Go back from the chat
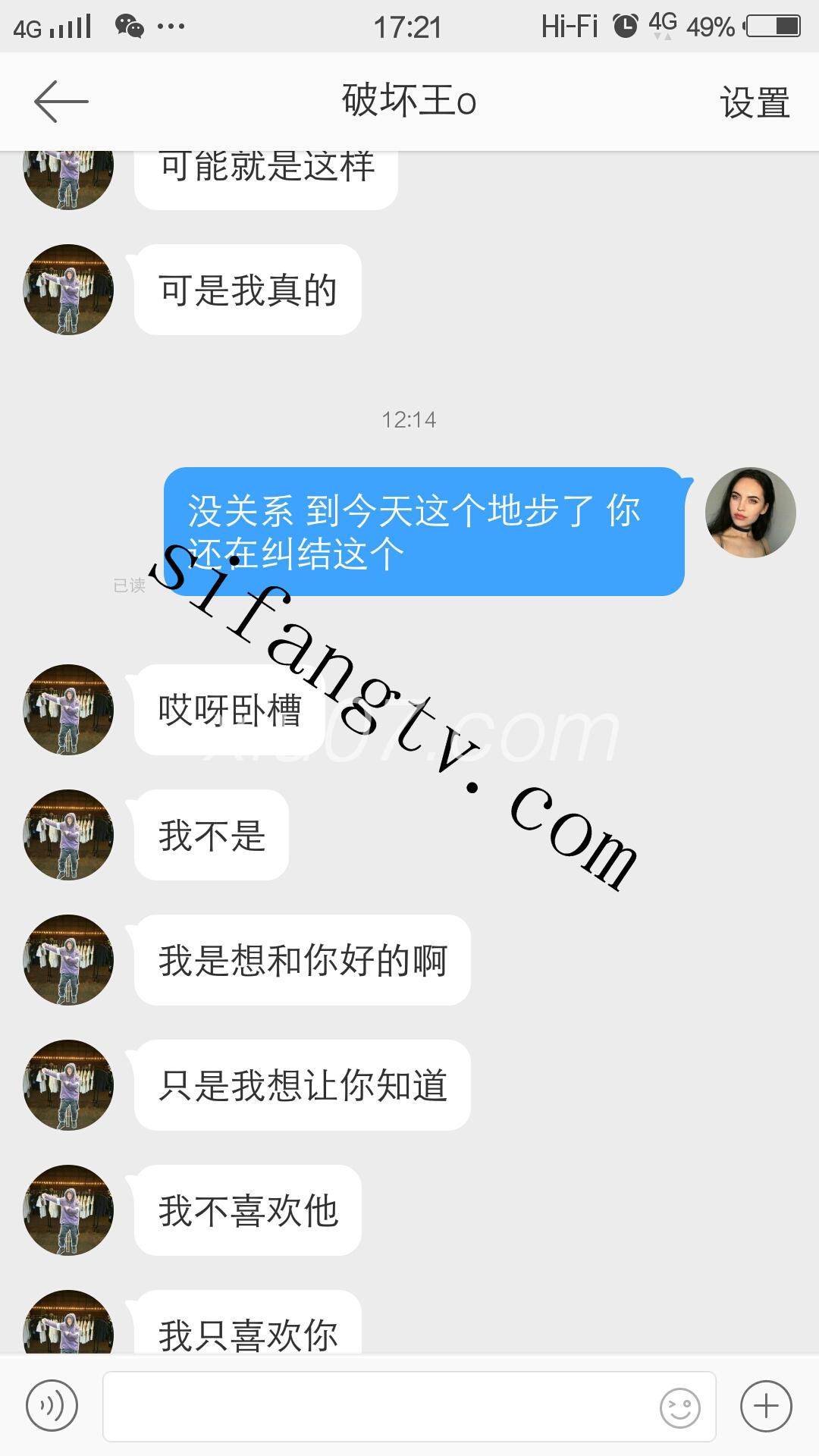The image size is (819, 1456). coord(61,102)
